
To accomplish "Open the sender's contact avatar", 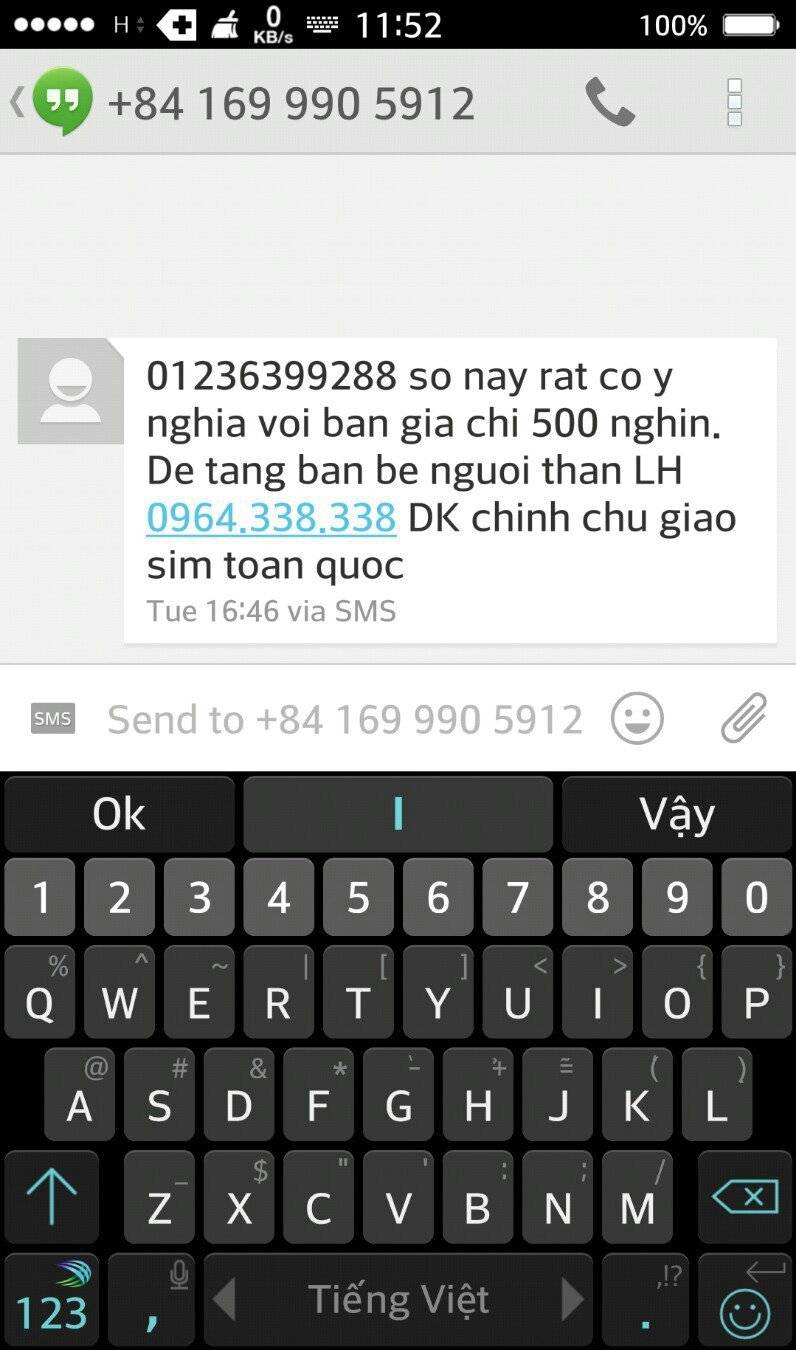I will [70, 391].
